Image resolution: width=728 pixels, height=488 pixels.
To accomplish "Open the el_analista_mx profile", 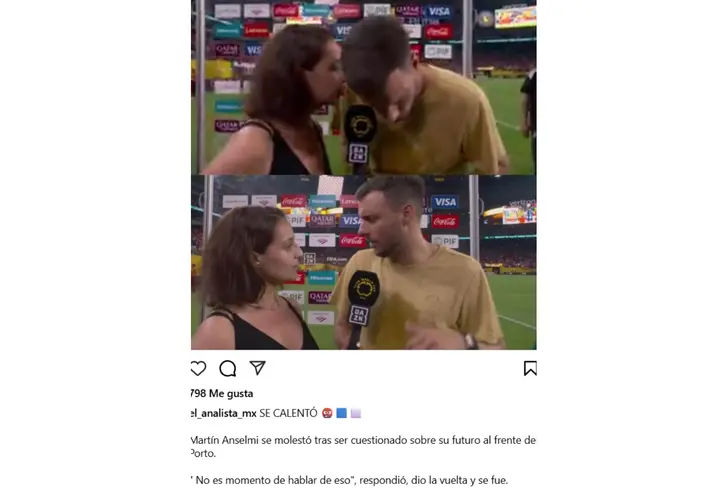I will click(224, 412).
